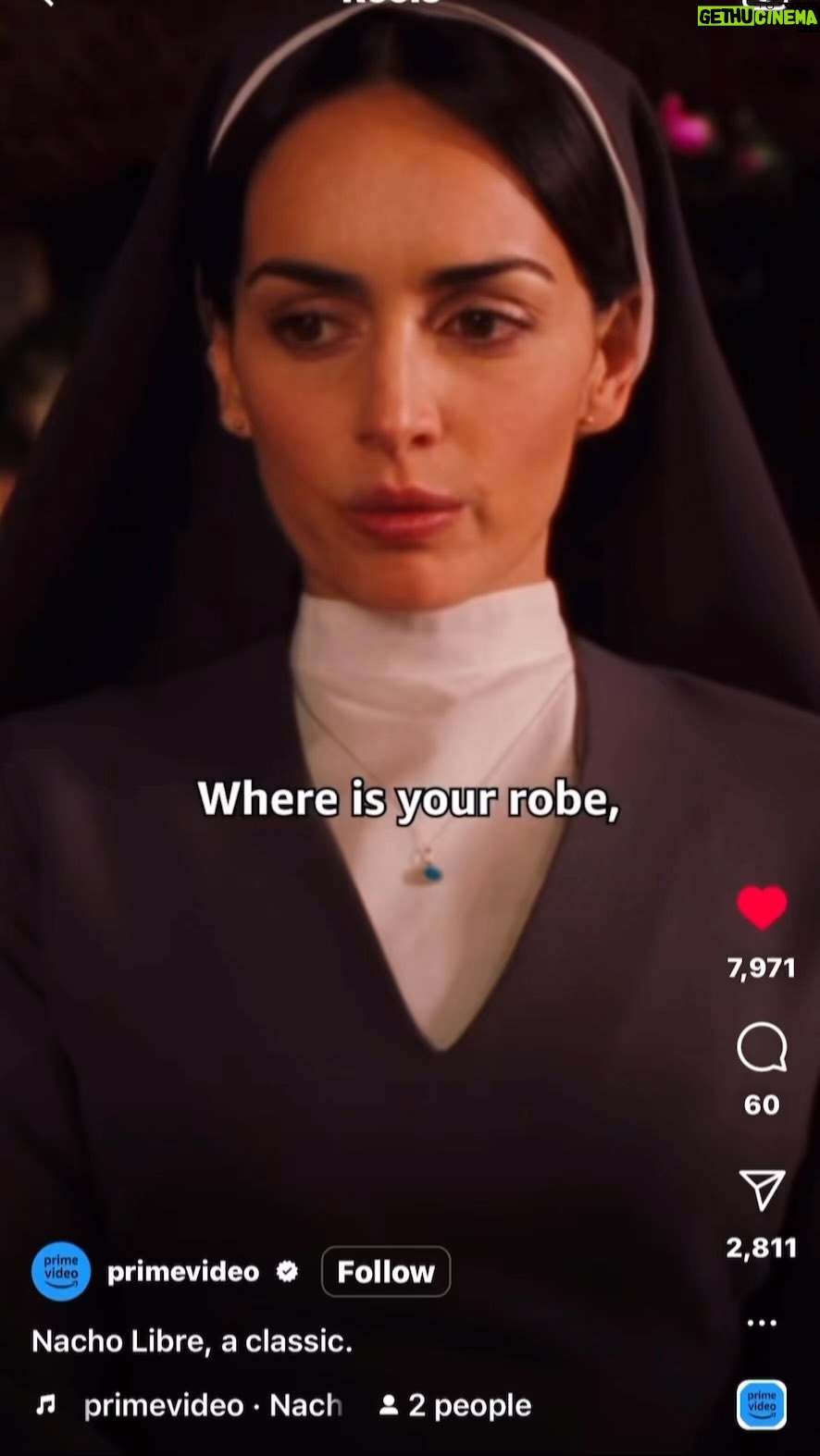Follow the primevideo account

click(386, 1272)
